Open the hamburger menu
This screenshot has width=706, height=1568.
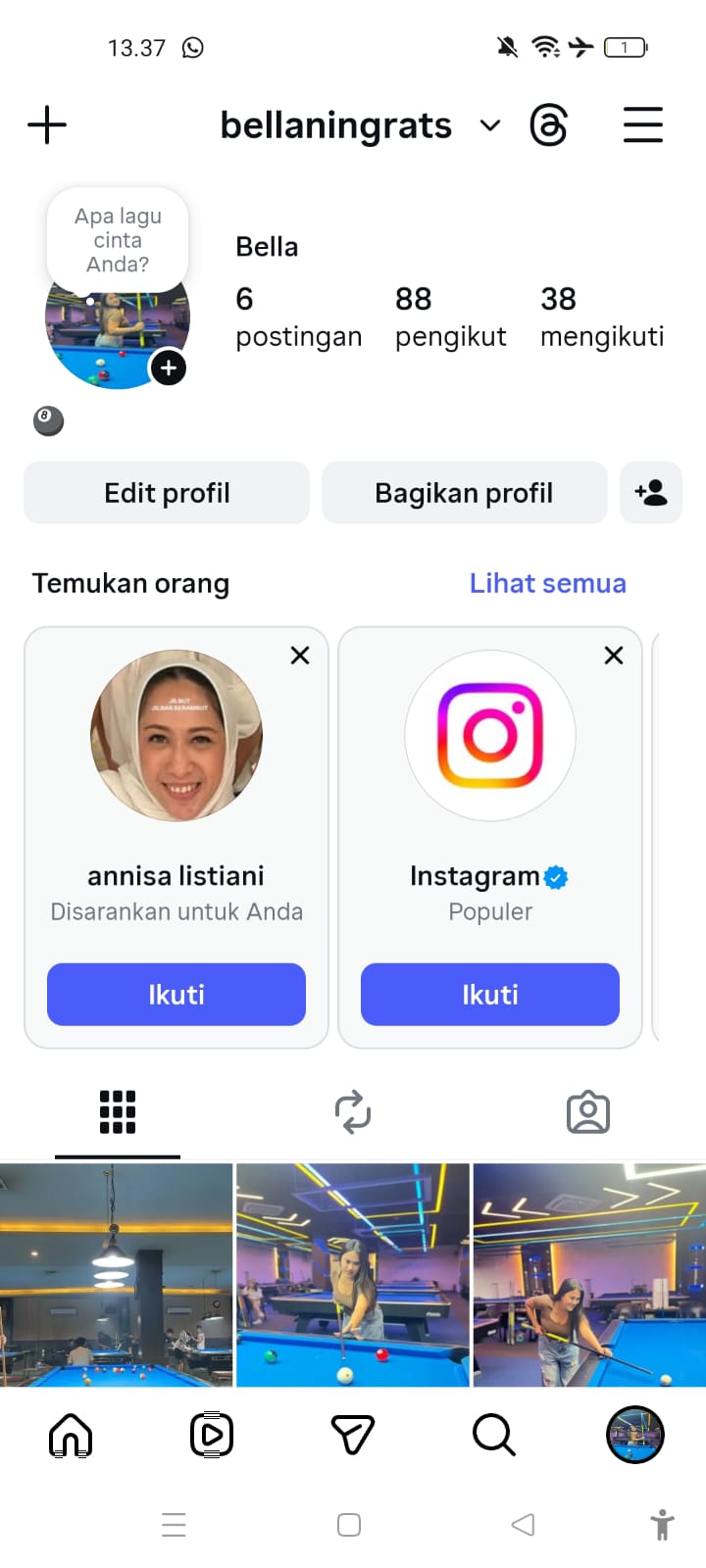[643, 125]
